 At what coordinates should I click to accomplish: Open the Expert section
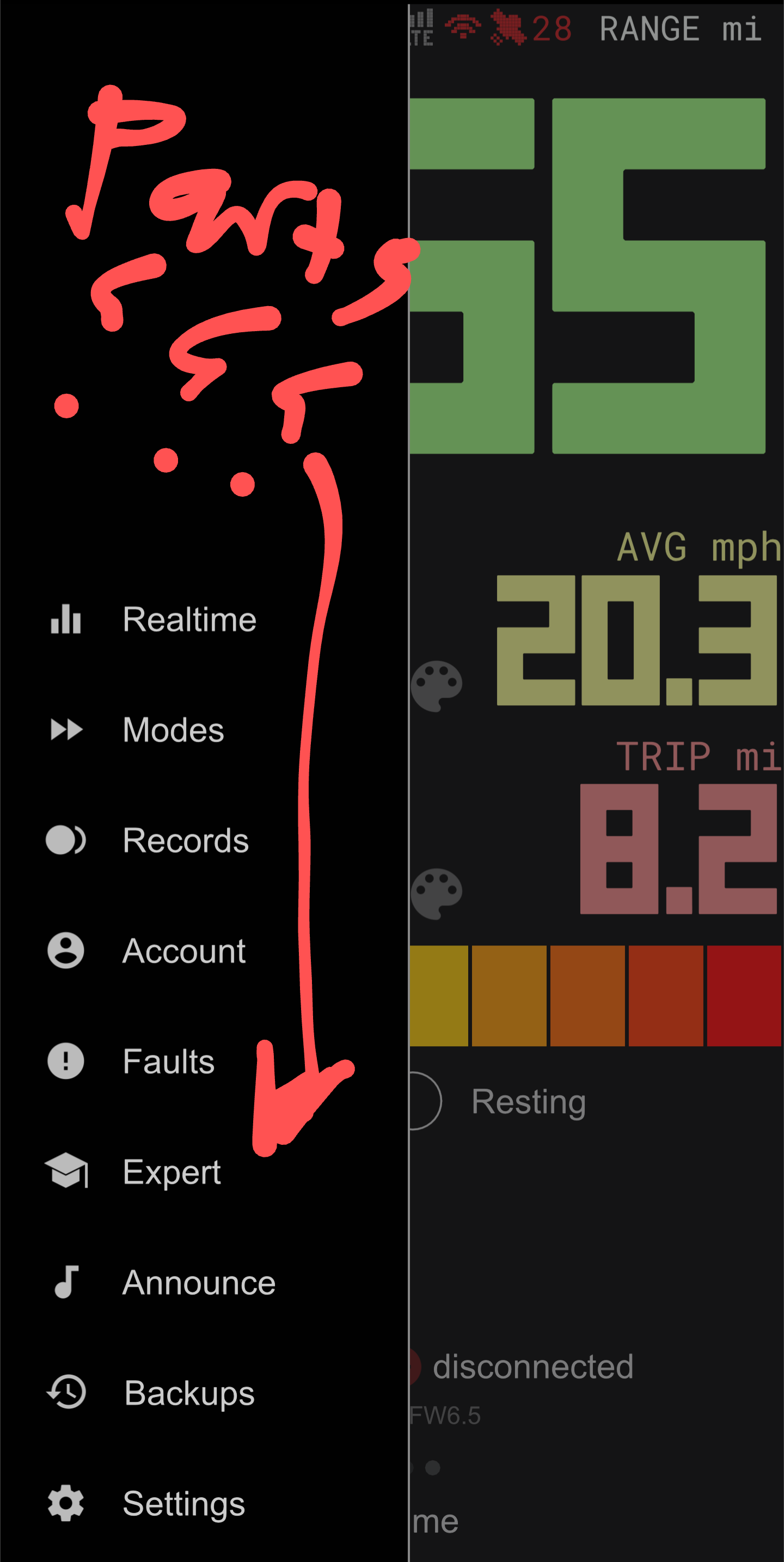171,1171
